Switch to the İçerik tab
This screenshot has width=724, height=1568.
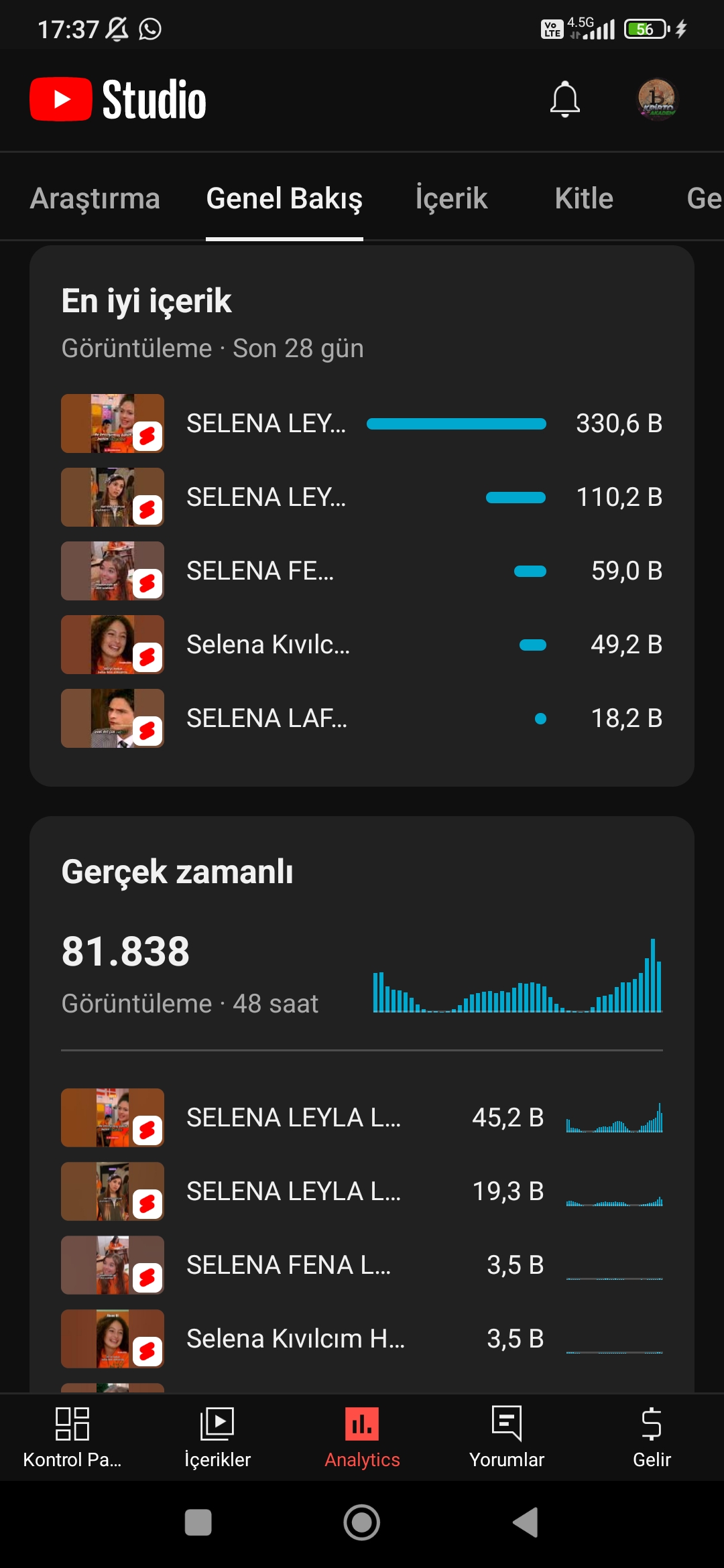(x=451, y=198)
